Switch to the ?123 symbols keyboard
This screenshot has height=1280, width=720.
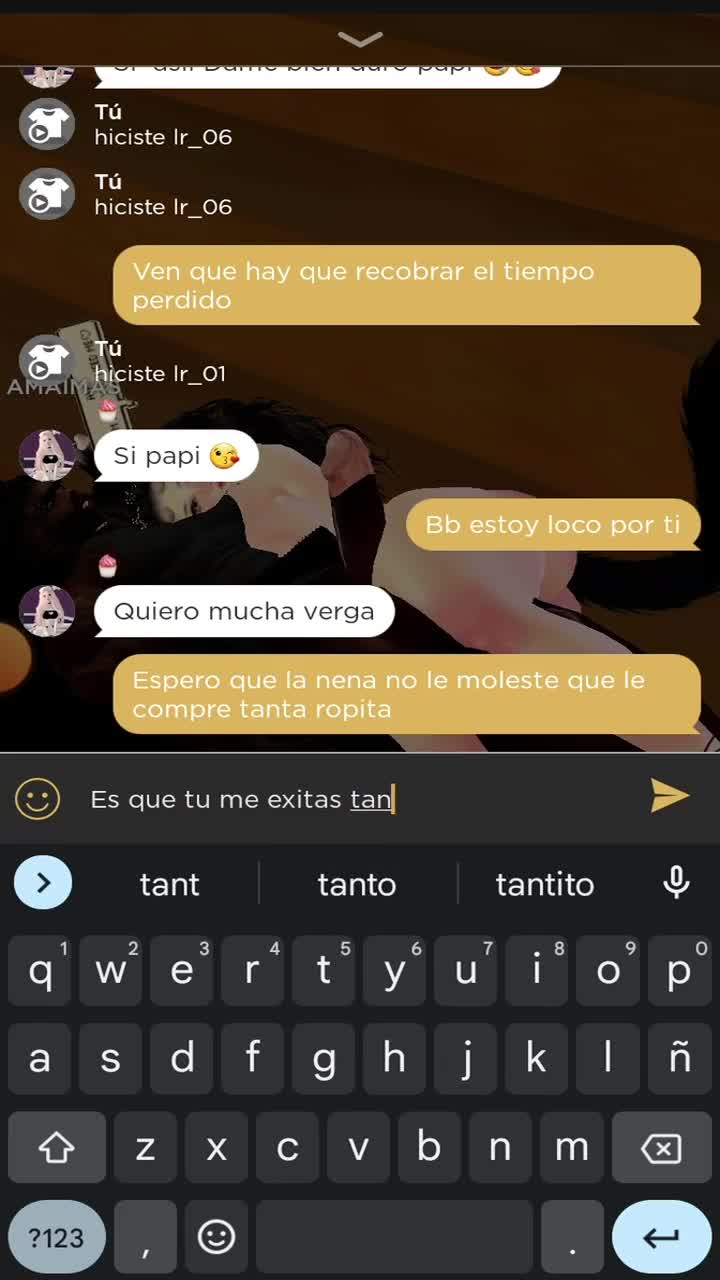pos(56,1238)
